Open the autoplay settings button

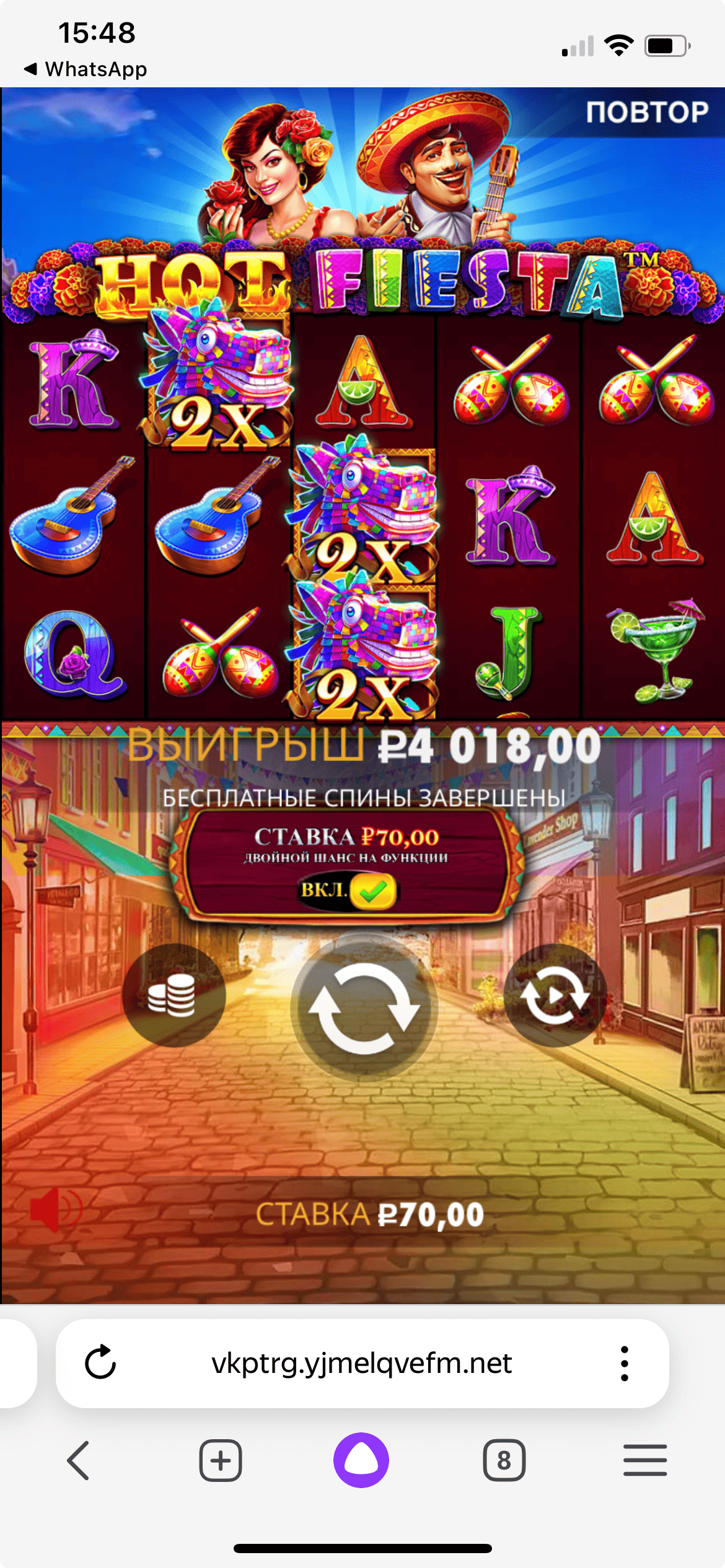point(555,995)
